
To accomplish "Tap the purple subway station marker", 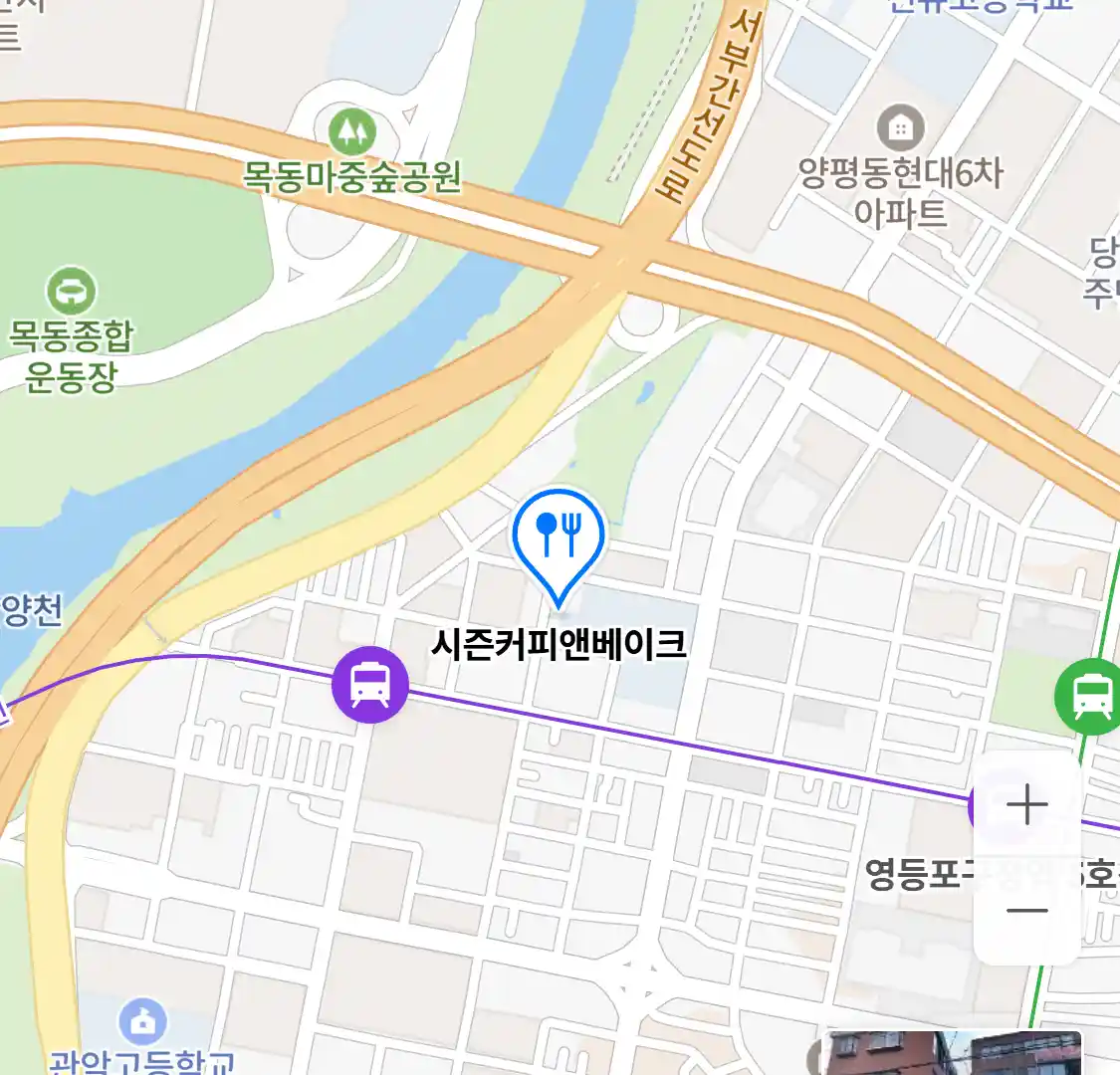I will pyautogui.click(x=370, y=684).
